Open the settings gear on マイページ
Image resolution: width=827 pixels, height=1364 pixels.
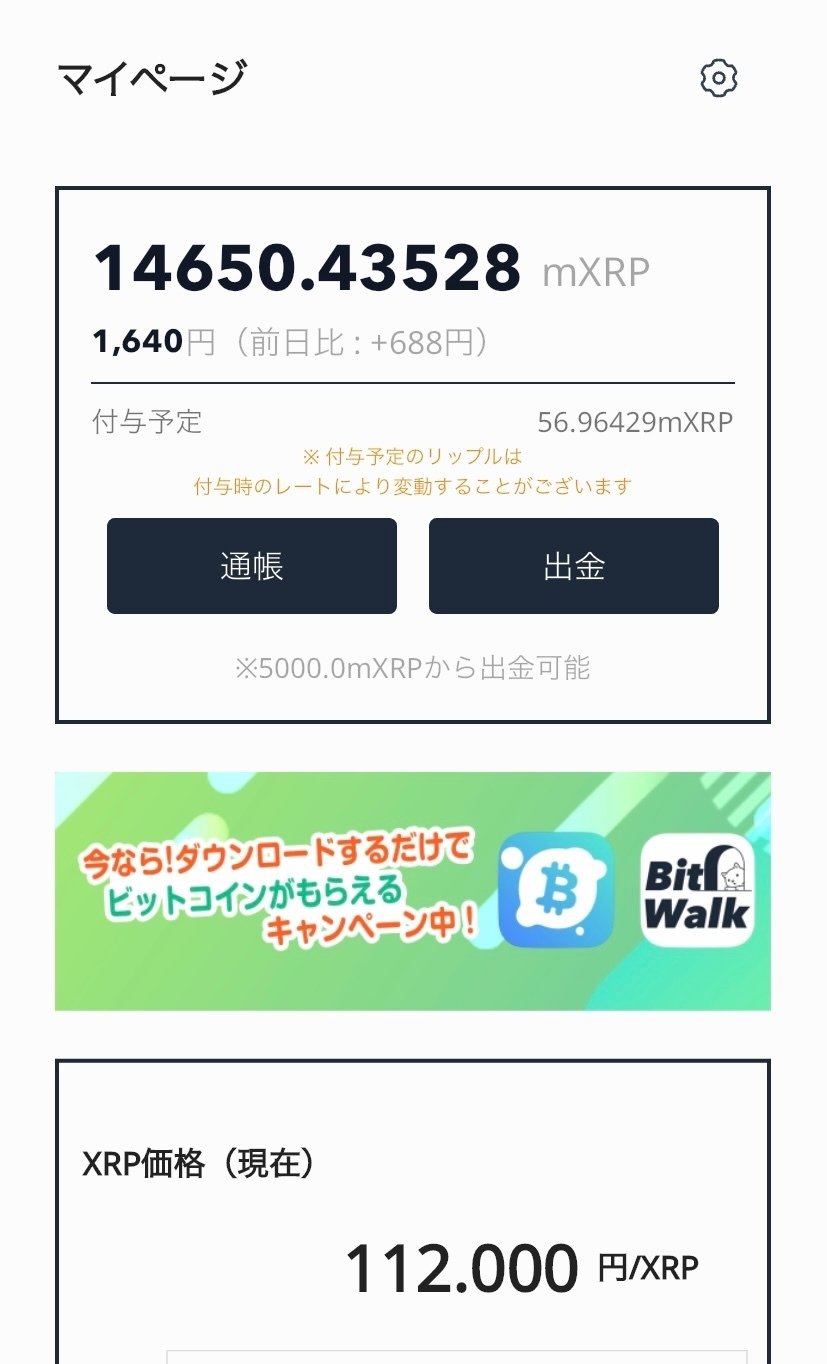coord(717,76)
